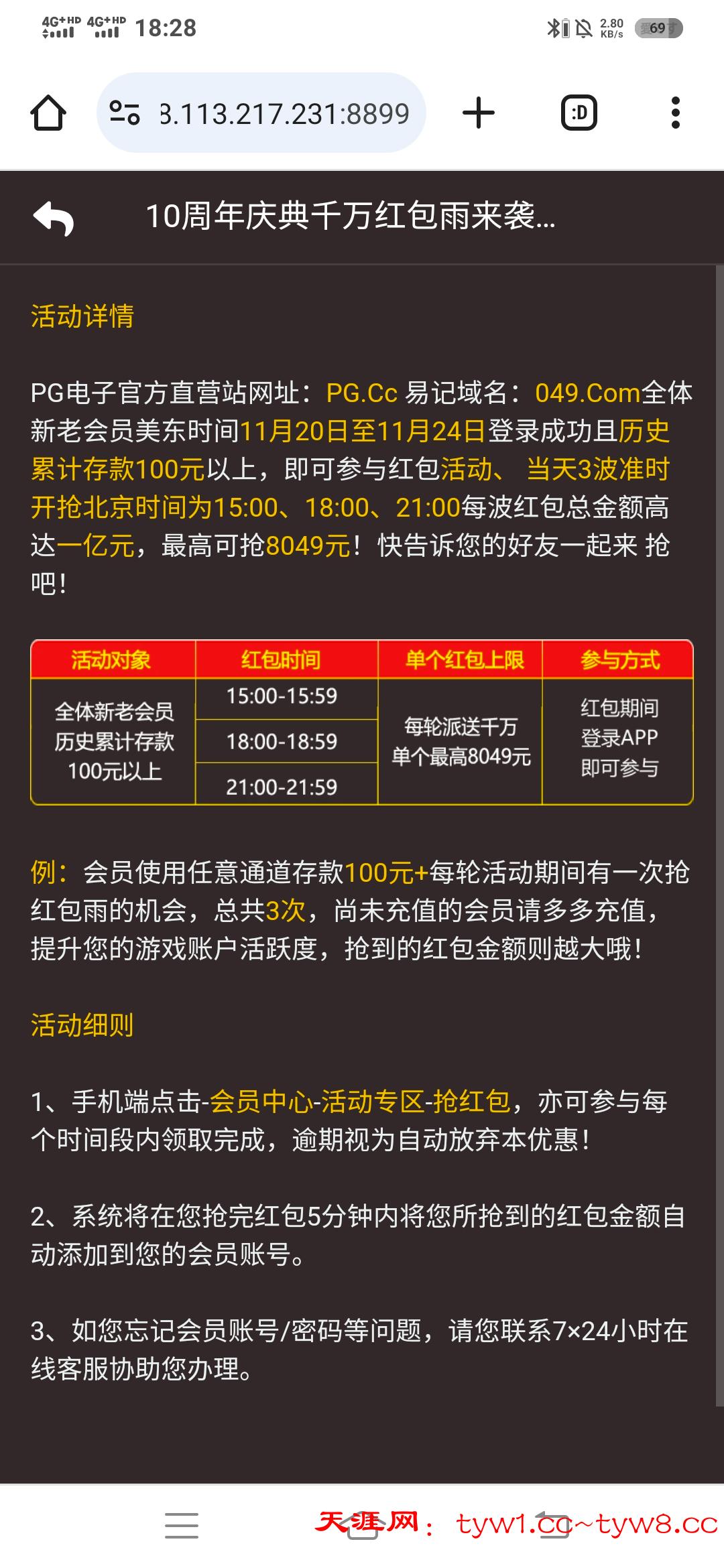
Task: Open the tab switcher
Action: coord(579,113)
